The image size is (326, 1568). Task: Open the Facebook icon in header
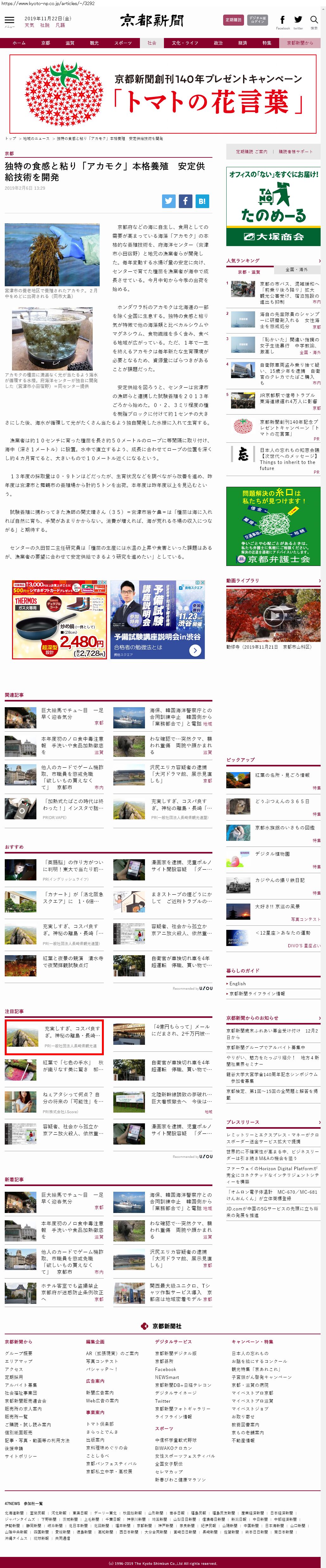282,21
